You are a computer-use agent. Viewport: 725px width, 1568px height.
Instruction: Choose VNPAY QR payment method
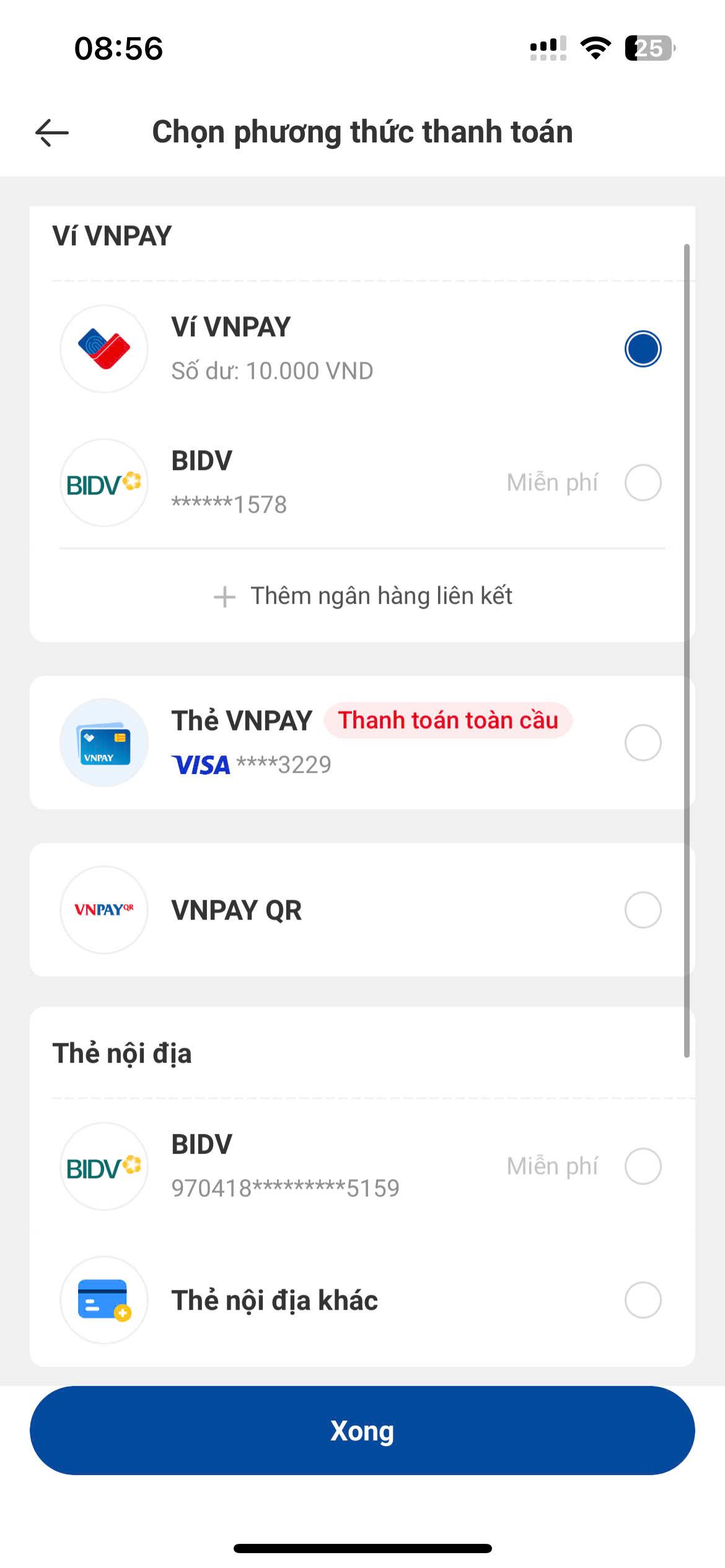[x=643, y=910]
